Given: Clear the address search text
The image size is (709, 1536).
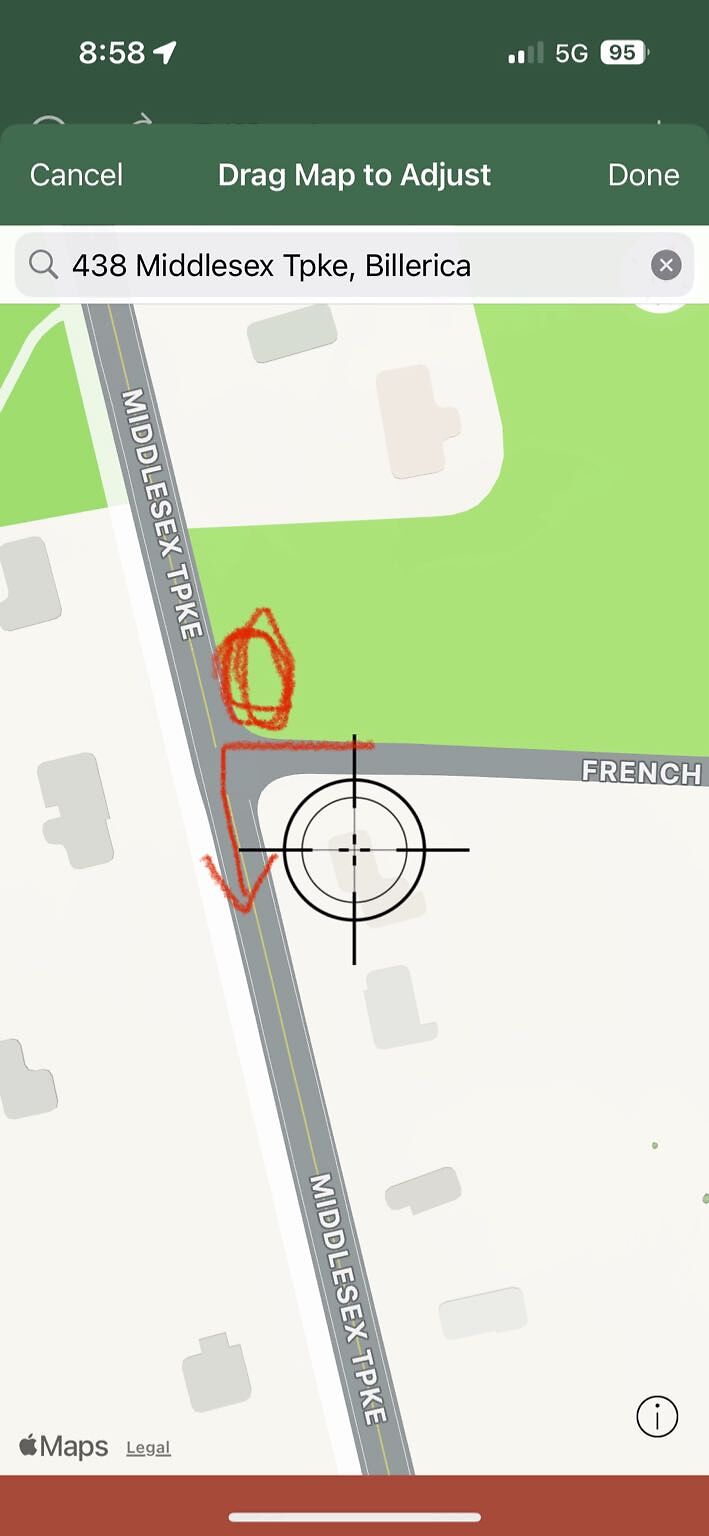Looking at the screenshot, I should coord(666,265).
